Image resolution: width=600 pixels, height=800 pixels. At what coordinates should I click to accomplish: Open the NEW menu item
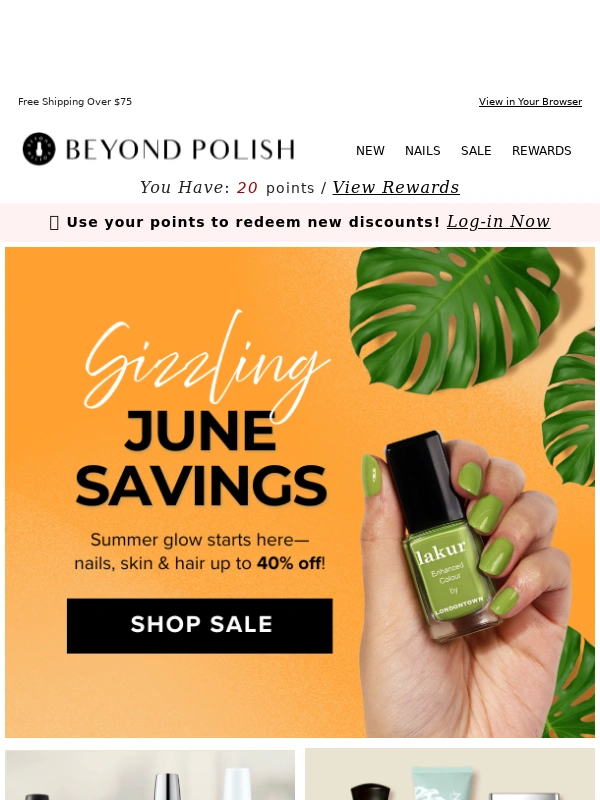pyautogui.click(x=370, y=151)
